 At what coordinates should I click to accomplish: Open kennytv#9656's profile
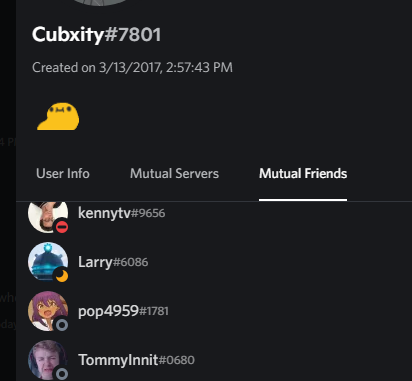214,213
